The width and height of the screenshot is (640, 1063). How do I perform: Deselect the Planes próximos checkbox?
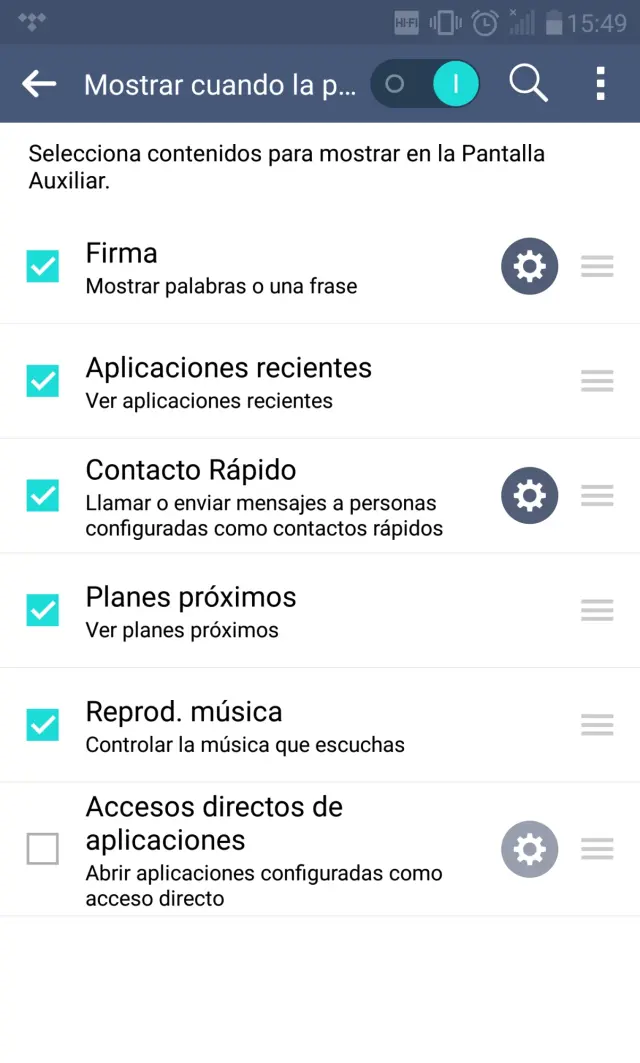(43, 610)
